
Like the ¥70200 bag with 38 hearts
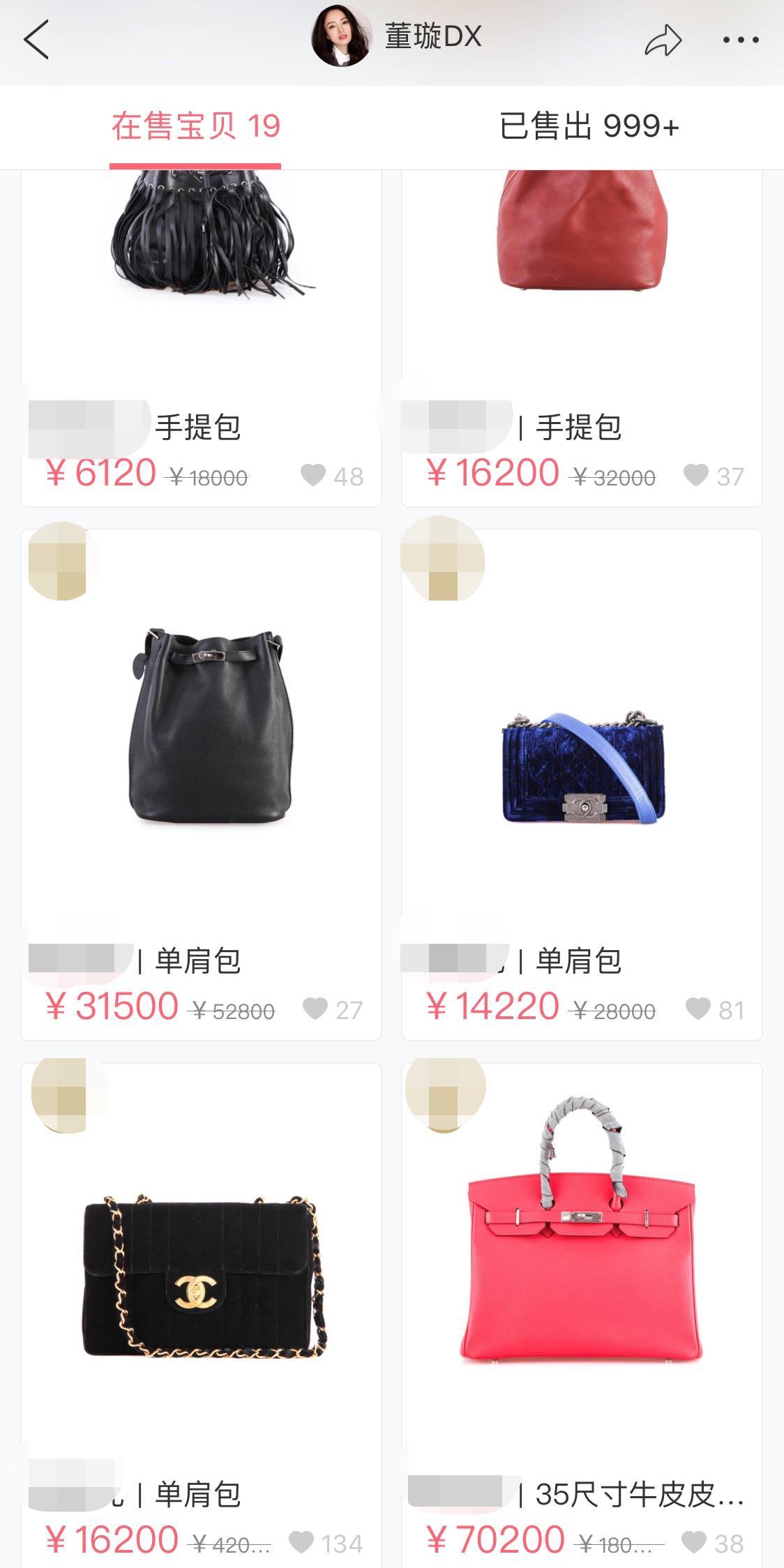tap(693, 1542)
